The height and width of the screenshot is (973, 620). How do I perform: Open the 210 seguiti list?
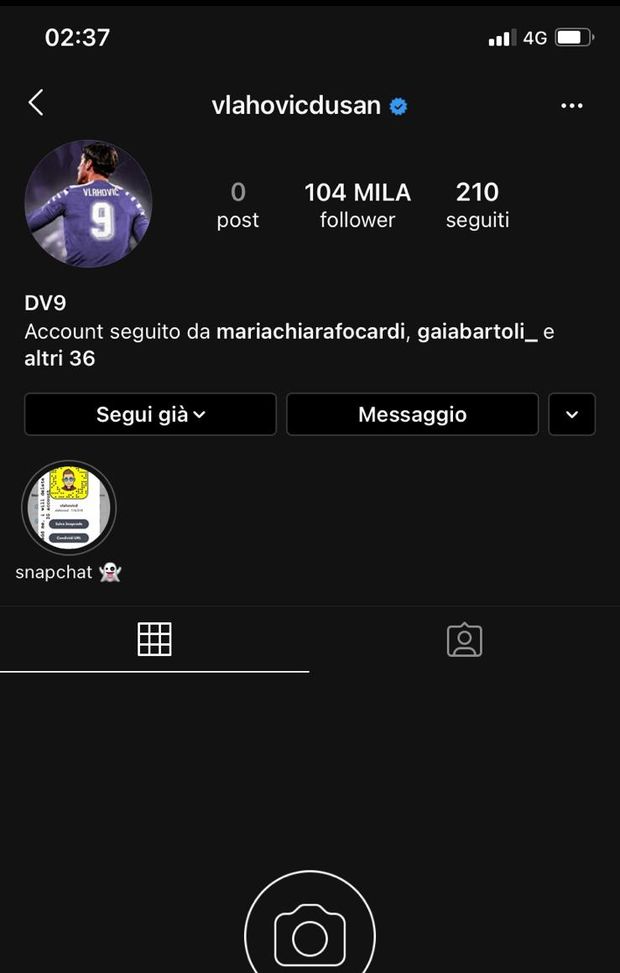point(477,205)
